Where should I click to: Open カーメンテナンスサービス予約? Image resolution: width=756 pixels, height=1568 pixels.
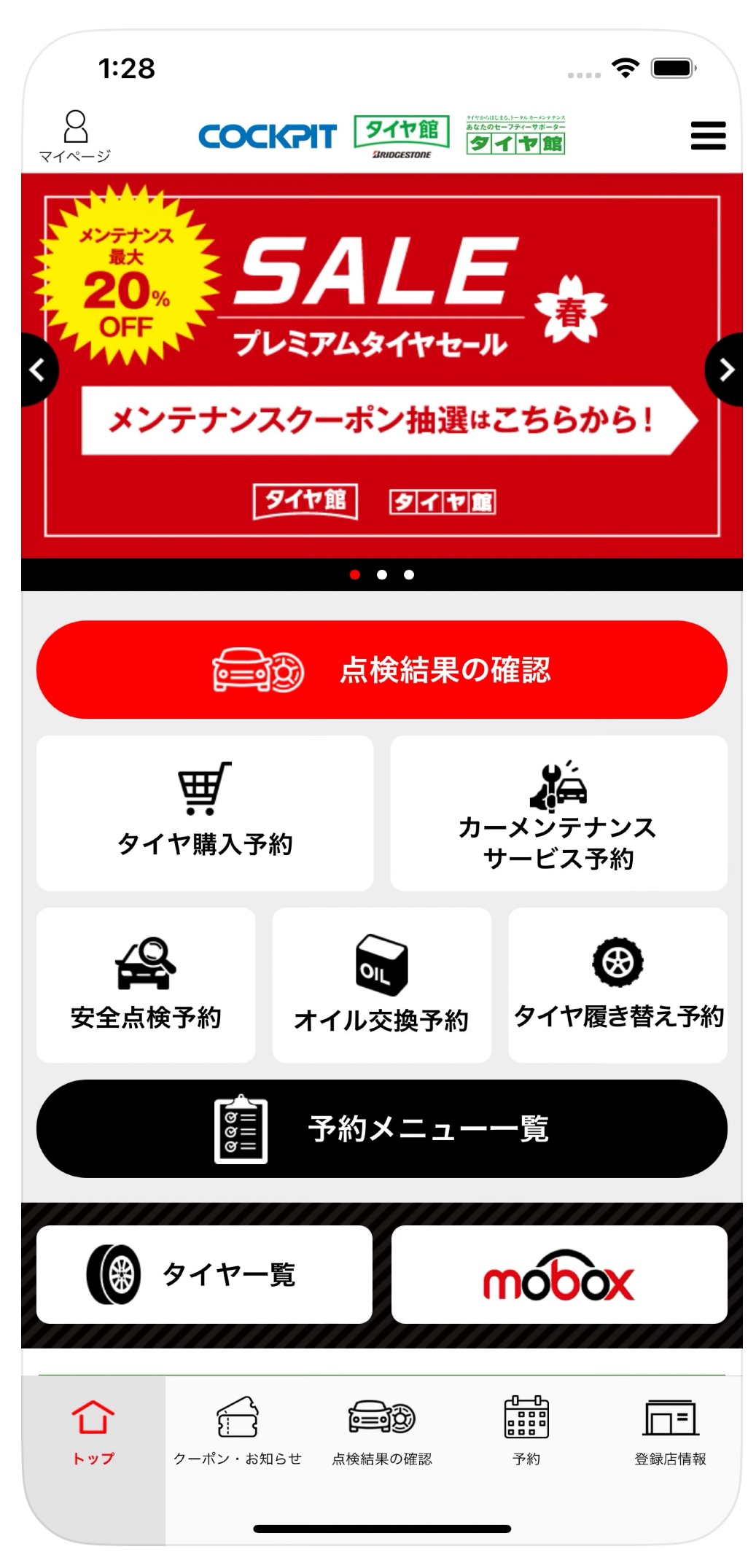click(558, 813)
